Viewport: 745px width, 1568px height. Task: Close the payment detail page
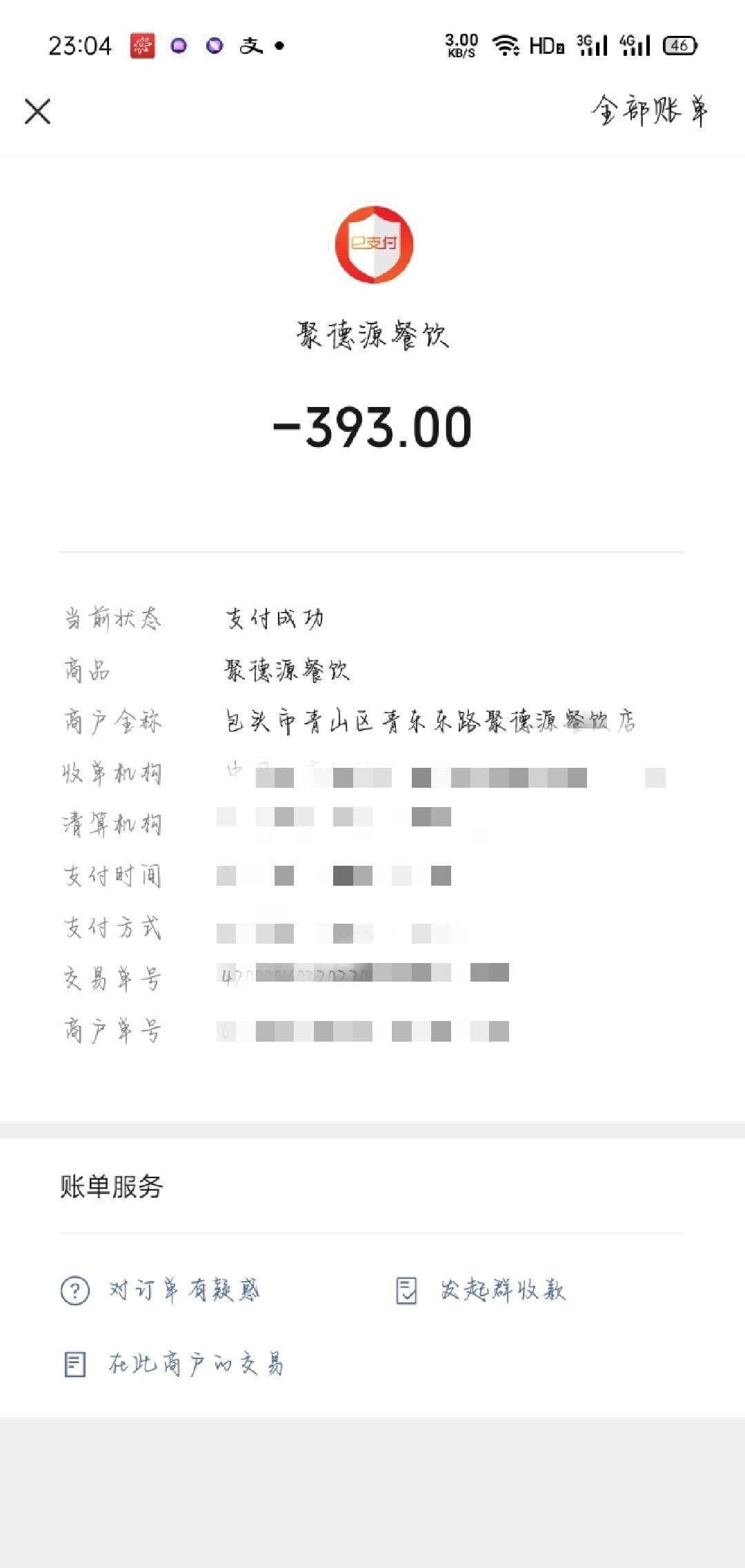click(37, 111)
